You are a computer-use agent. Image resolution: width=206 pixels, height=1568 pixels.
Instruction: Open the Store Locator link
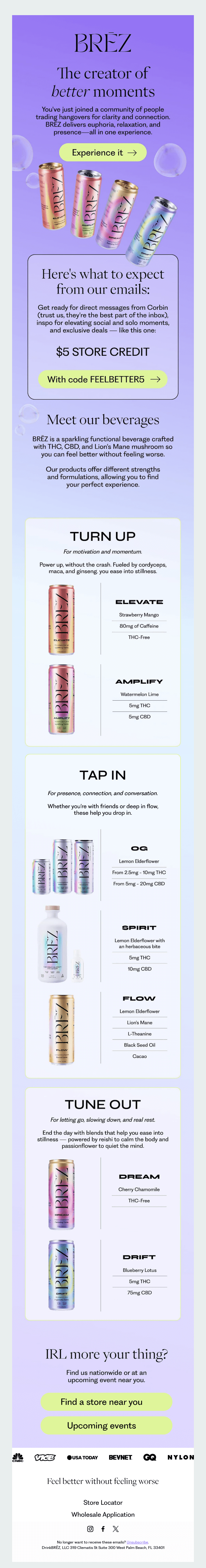tap(102, 1503)
